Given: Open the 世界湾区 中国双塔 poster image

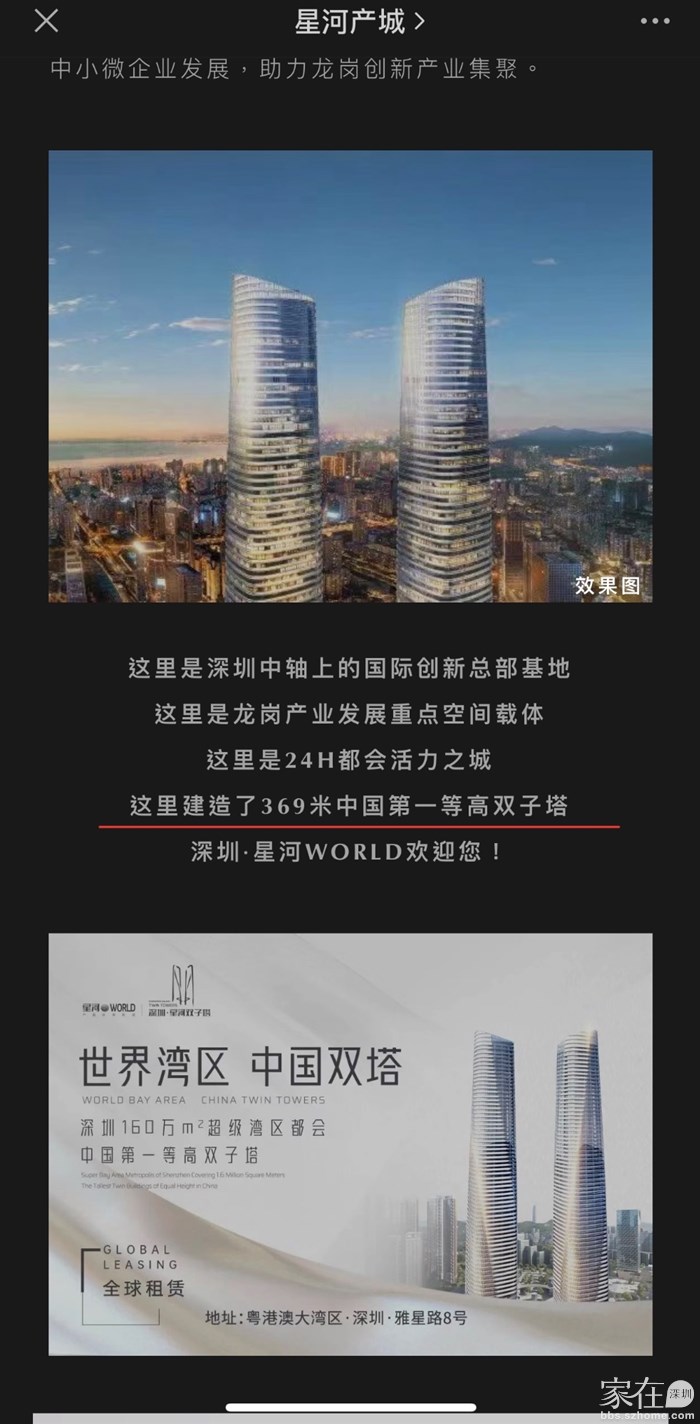Looking at the screenshot, I should point(350,1144).
